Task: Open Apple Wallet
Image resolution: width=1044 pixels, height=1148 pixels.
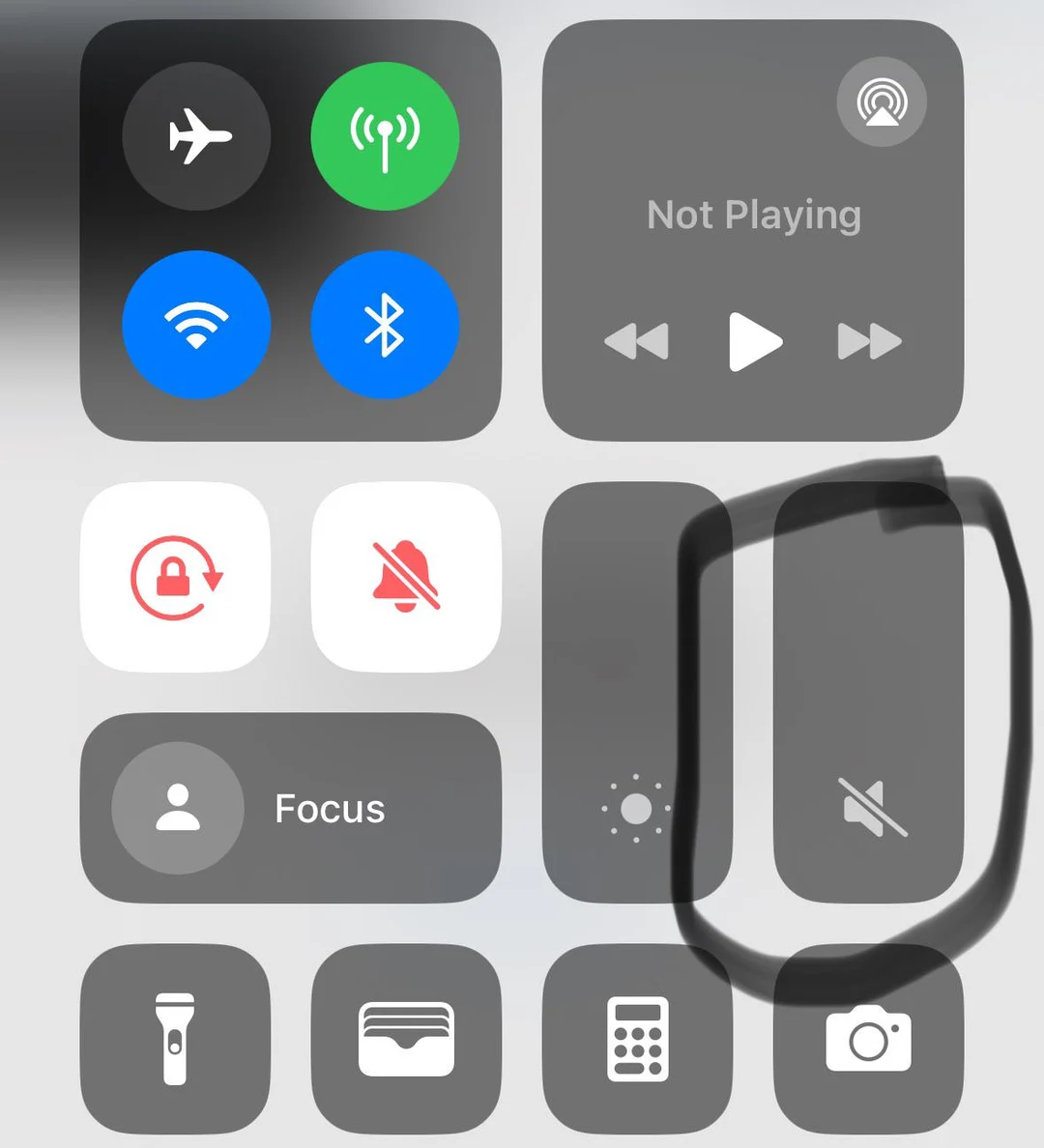Action: [406, 1039]
